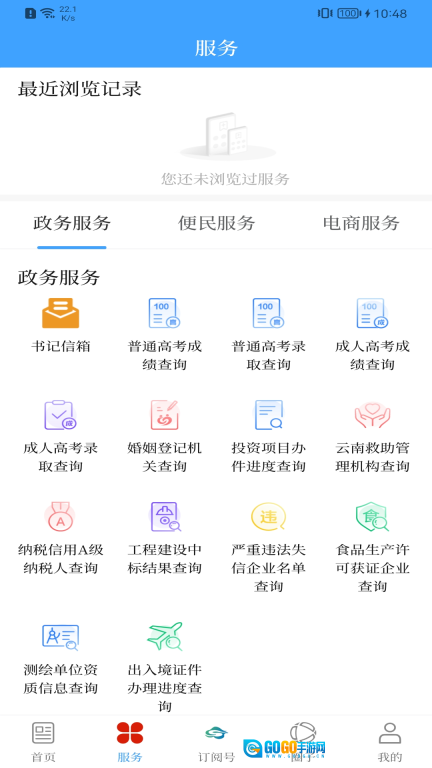Open 普通高考录取查询
The height and width of the screenshot is (768, 432).
click(268, 335)
